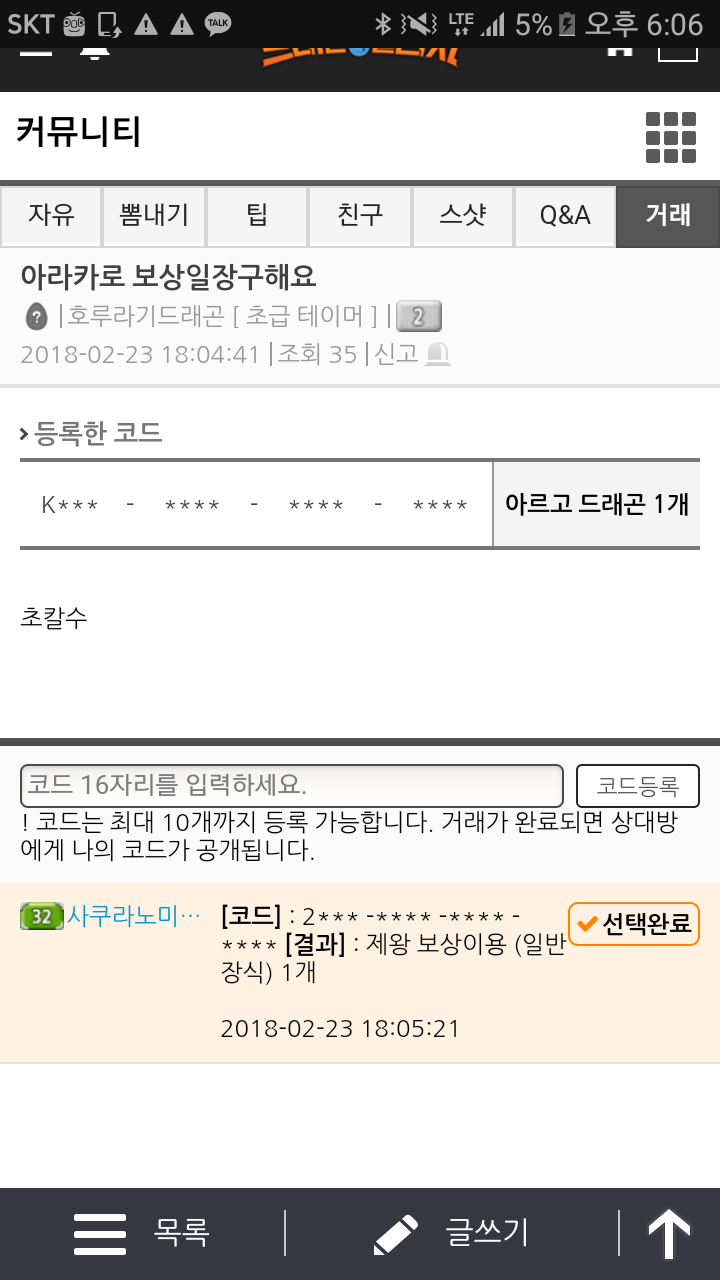The width and height of the screenshot is (720, 1280).
Task: Switch to the 팁 tab
Action: pyautogui.click(x=257, y=215)
